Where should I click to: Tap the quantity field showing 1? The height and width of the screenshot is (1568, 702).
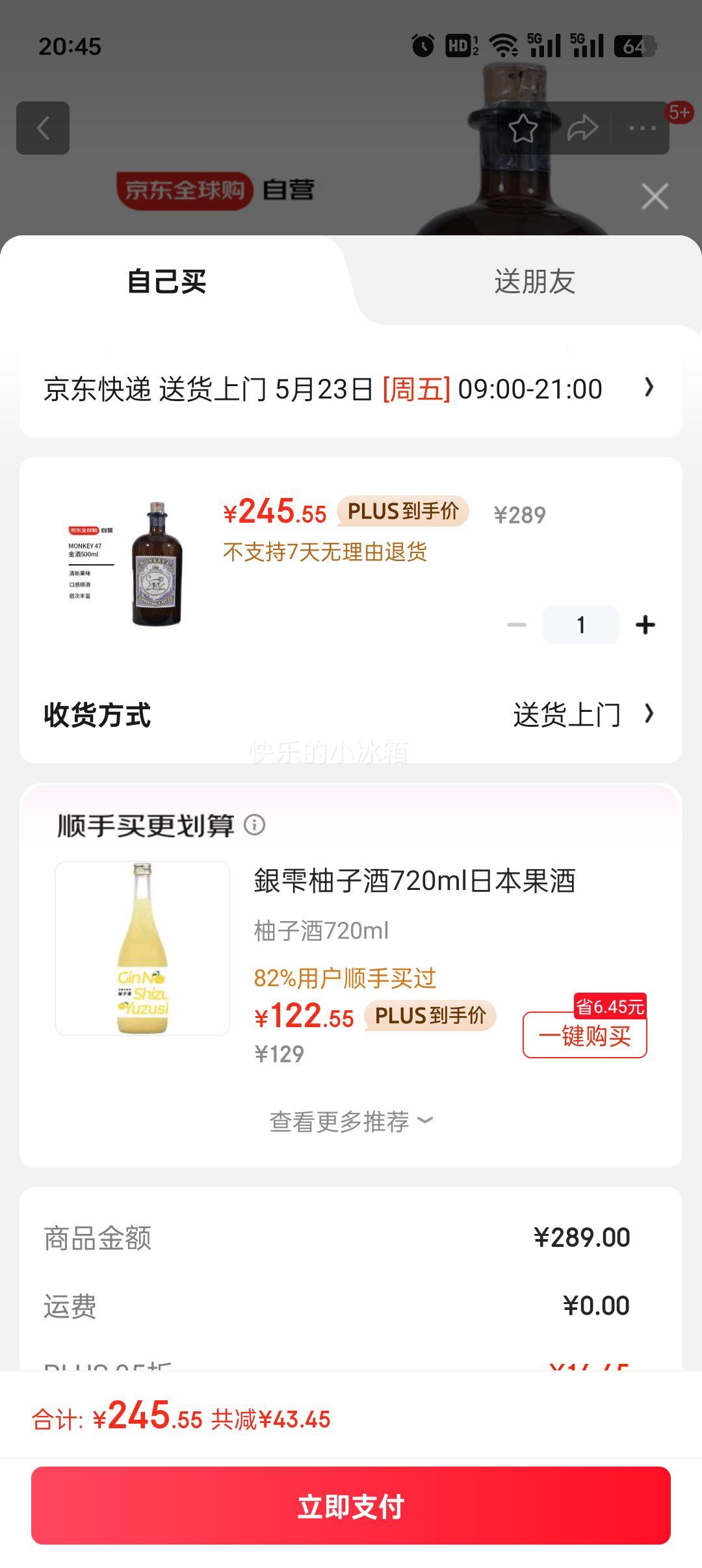(580, 625)
